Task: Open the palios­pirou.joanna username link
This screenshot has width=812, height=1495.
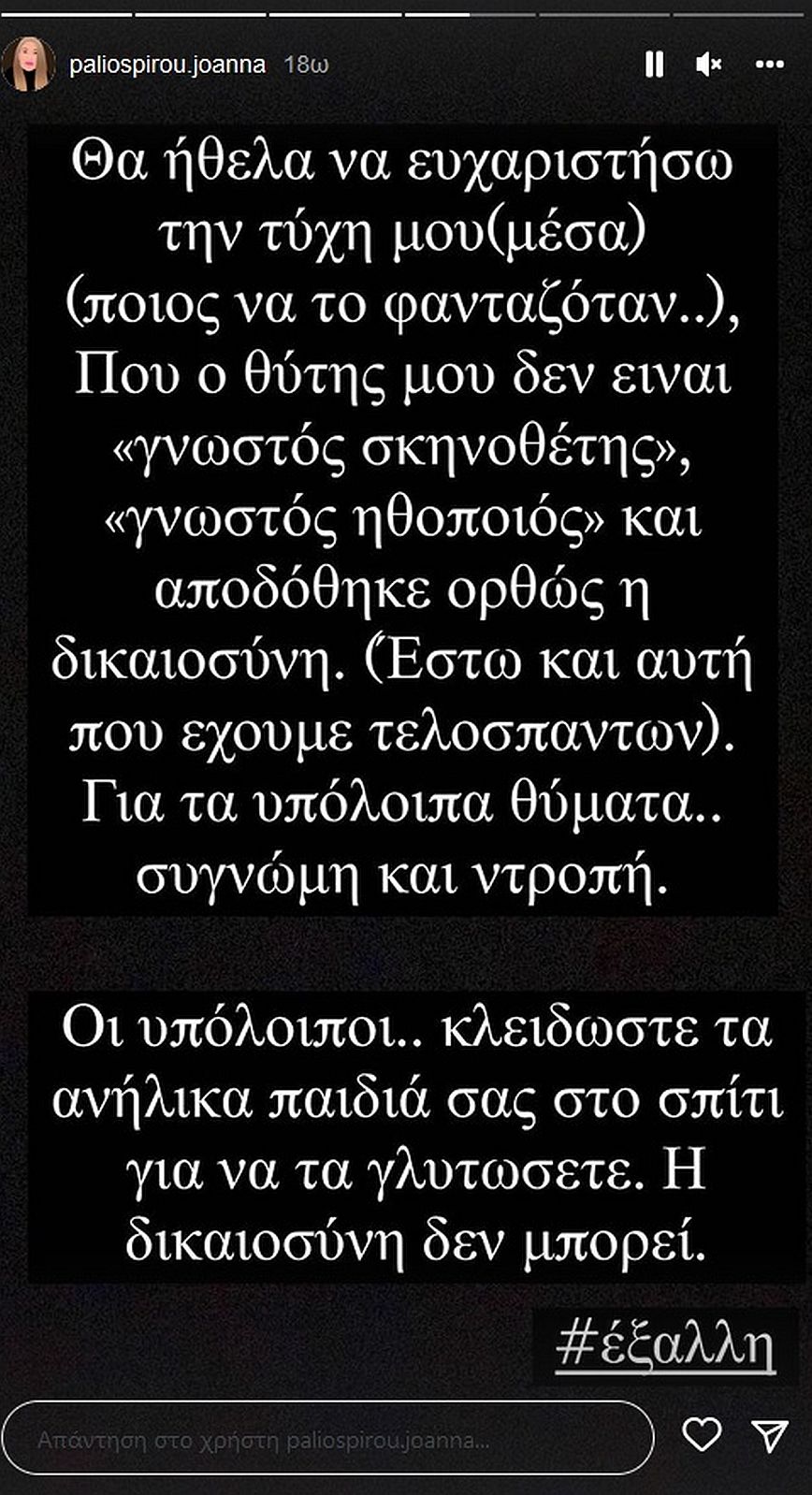Action: (x=167, y=65)
